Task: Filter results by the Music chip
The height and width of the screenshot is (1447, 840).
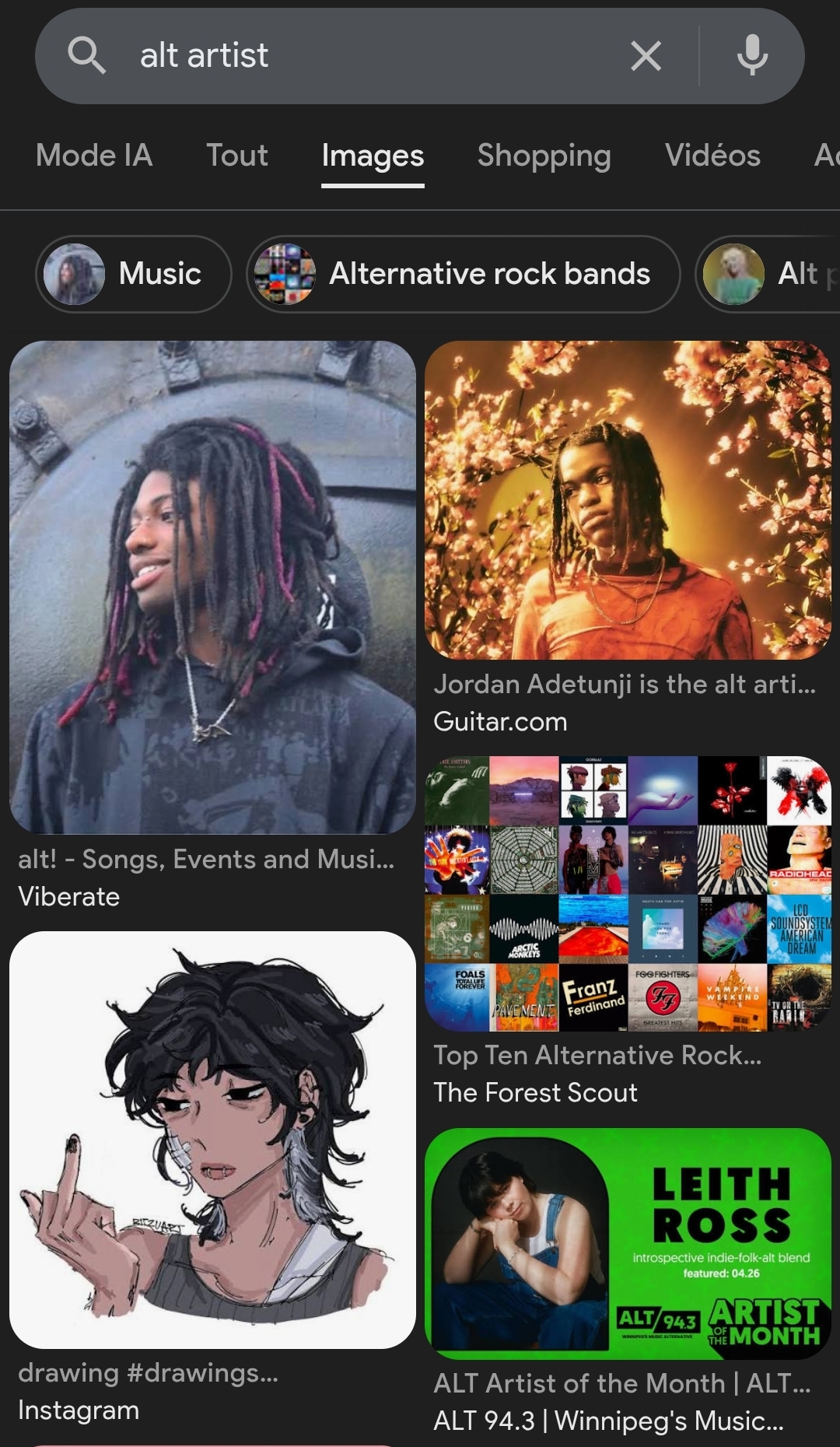Action: tap(134, 274)
